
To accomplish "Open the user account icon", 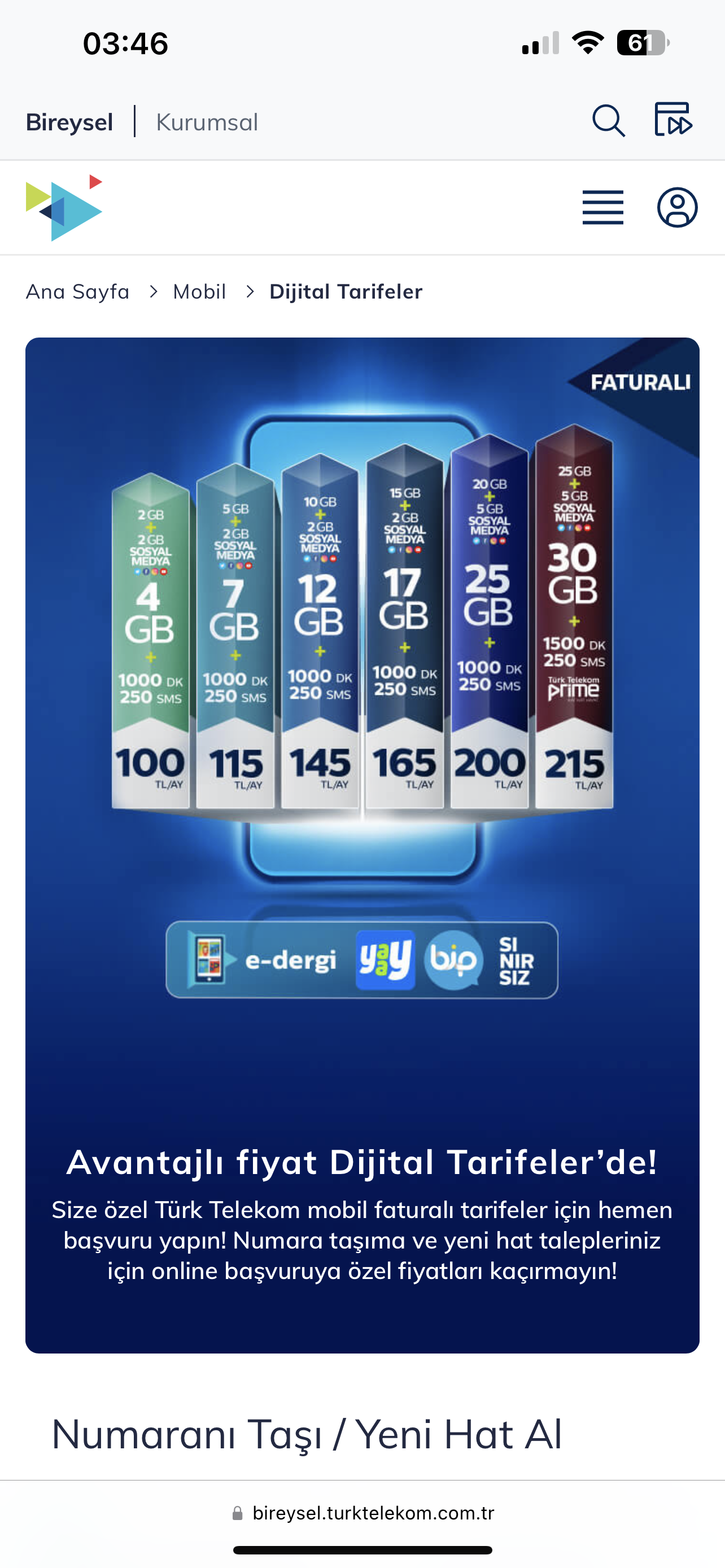I will (677, 208).
